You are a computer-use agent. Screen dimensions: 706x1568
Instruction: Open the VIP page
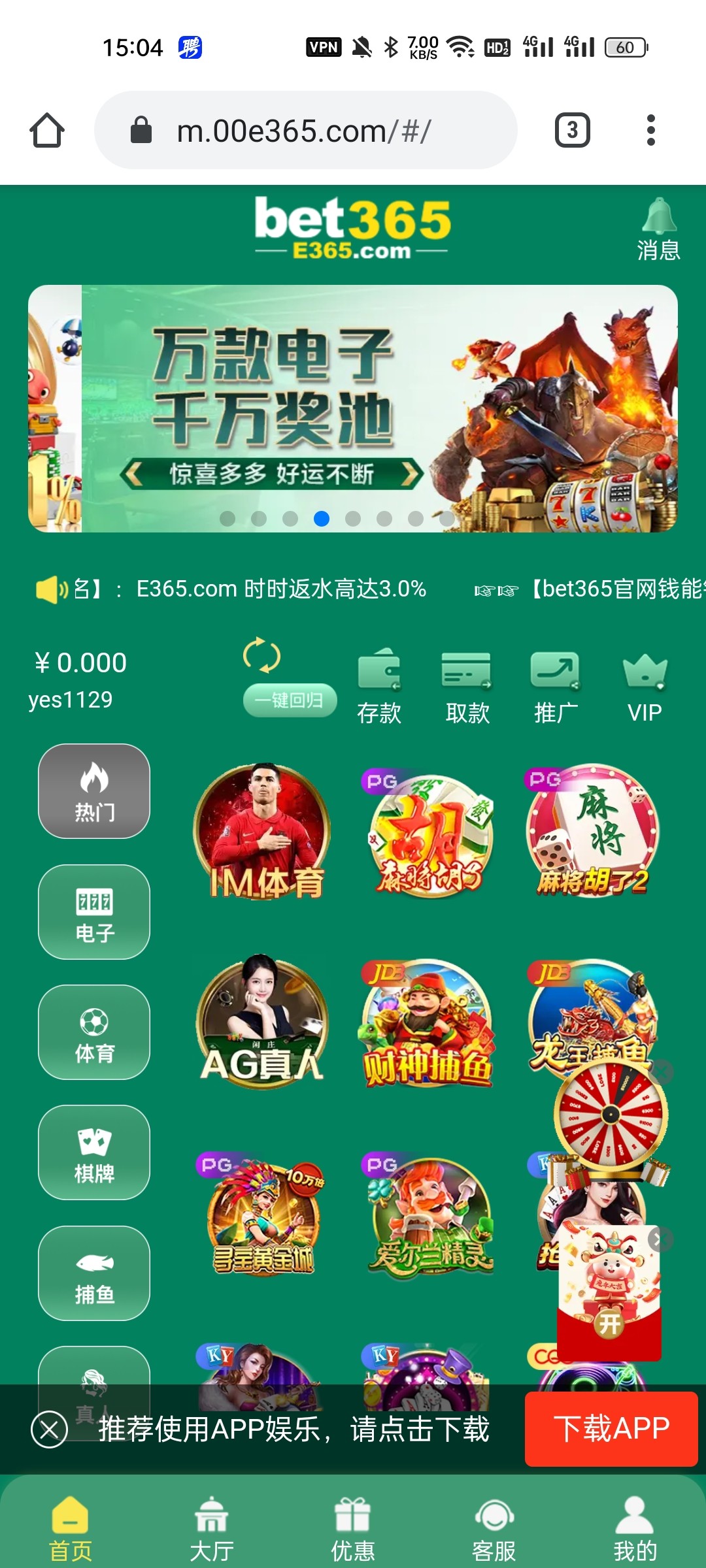click(x=645, y=687)
